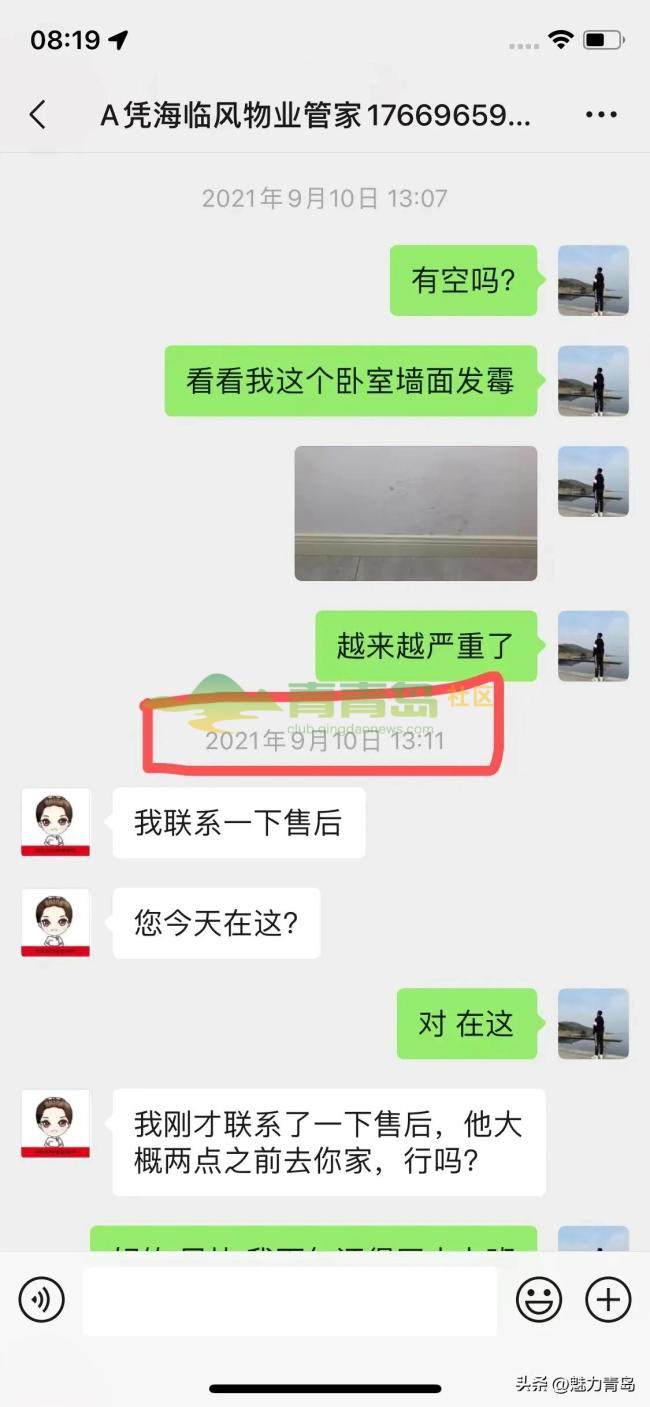The height and width of the screenshot is (1407, 650).
Task: Go back to the chat list
Action: pyautogui.click(x=38, y=115)
